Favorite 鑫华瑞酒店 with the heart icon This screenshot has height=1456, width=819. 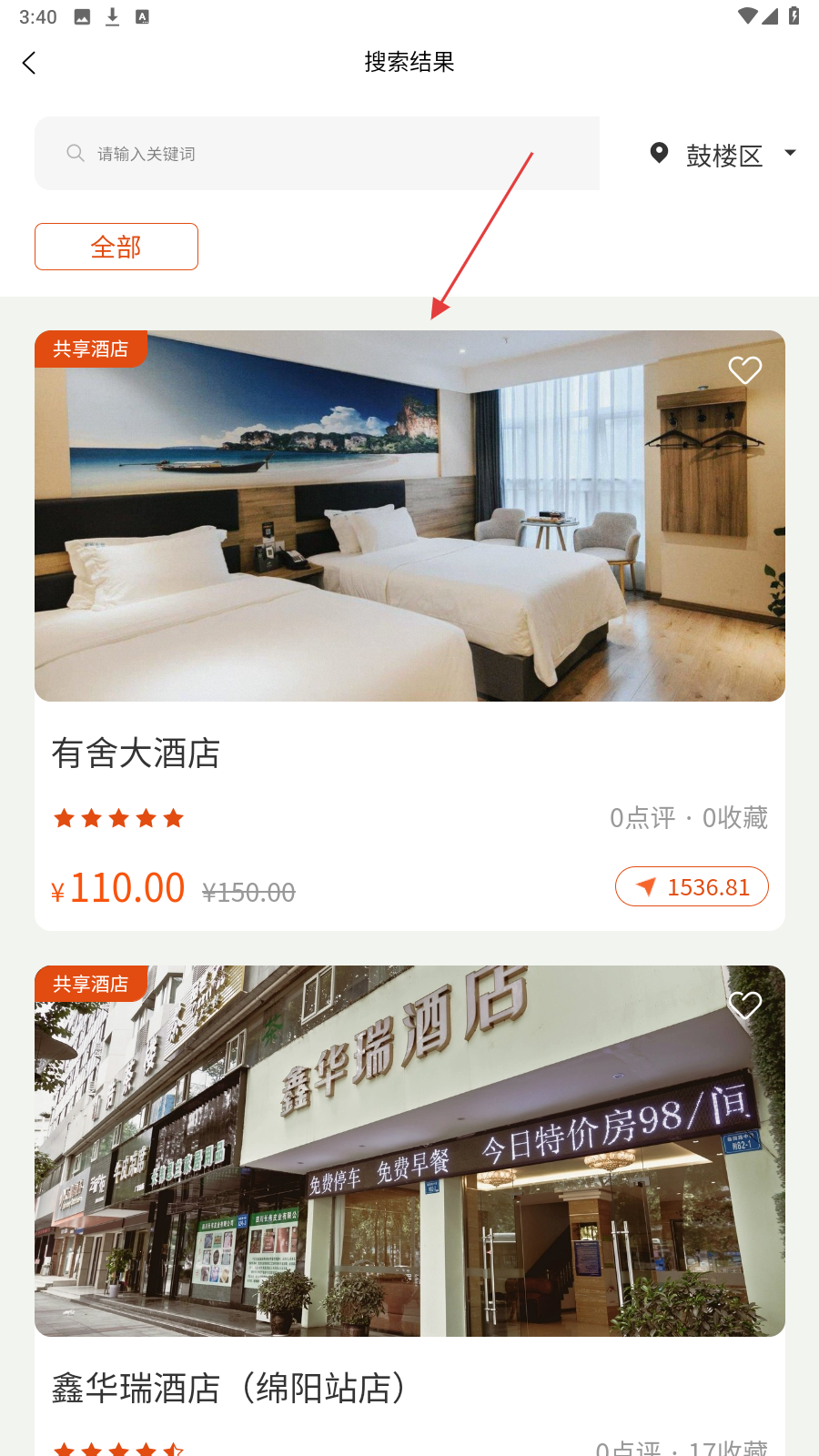point(744,1006)
